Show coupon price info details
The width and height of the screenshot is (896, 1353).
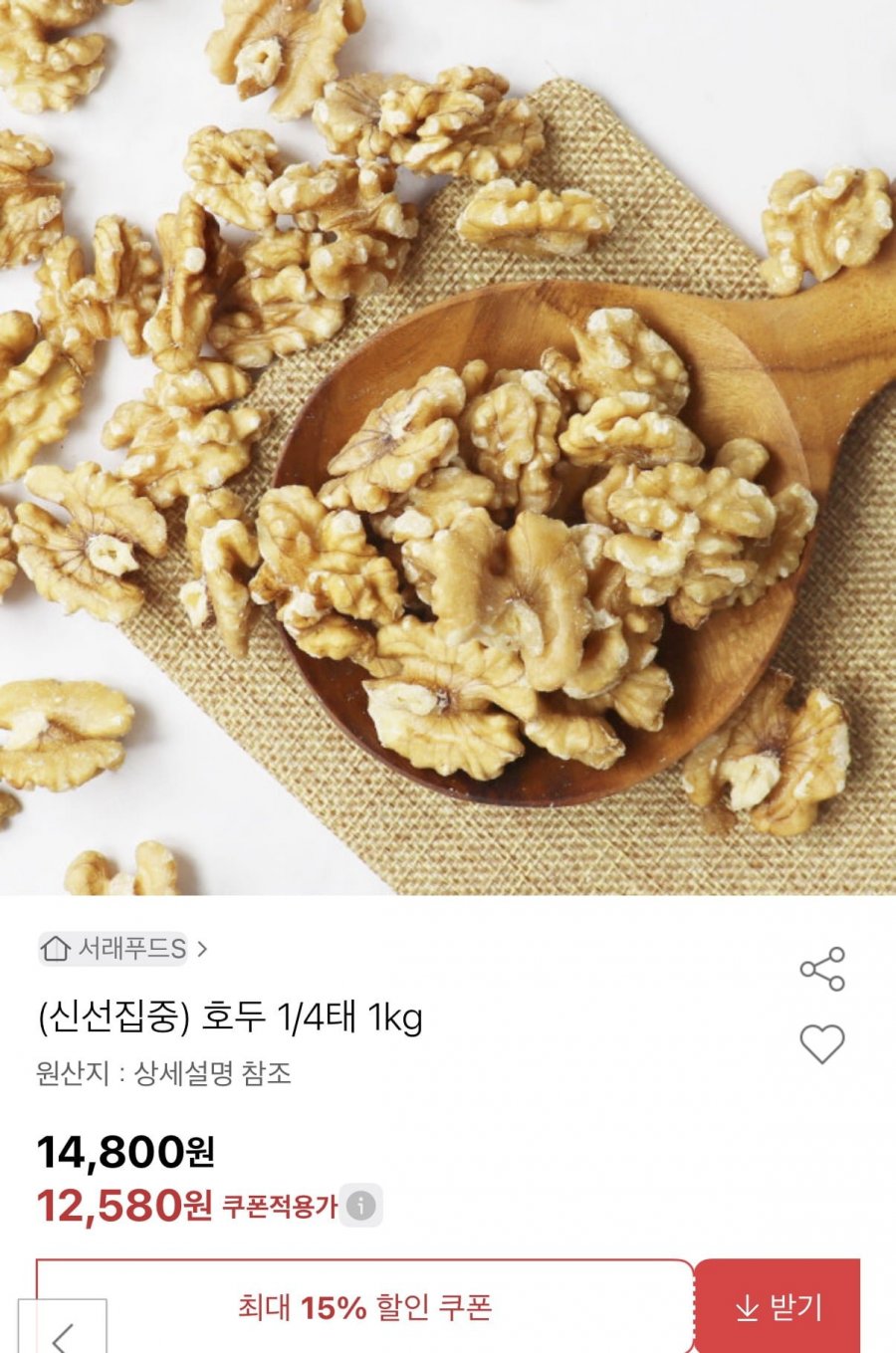(x=360, y=1207)
